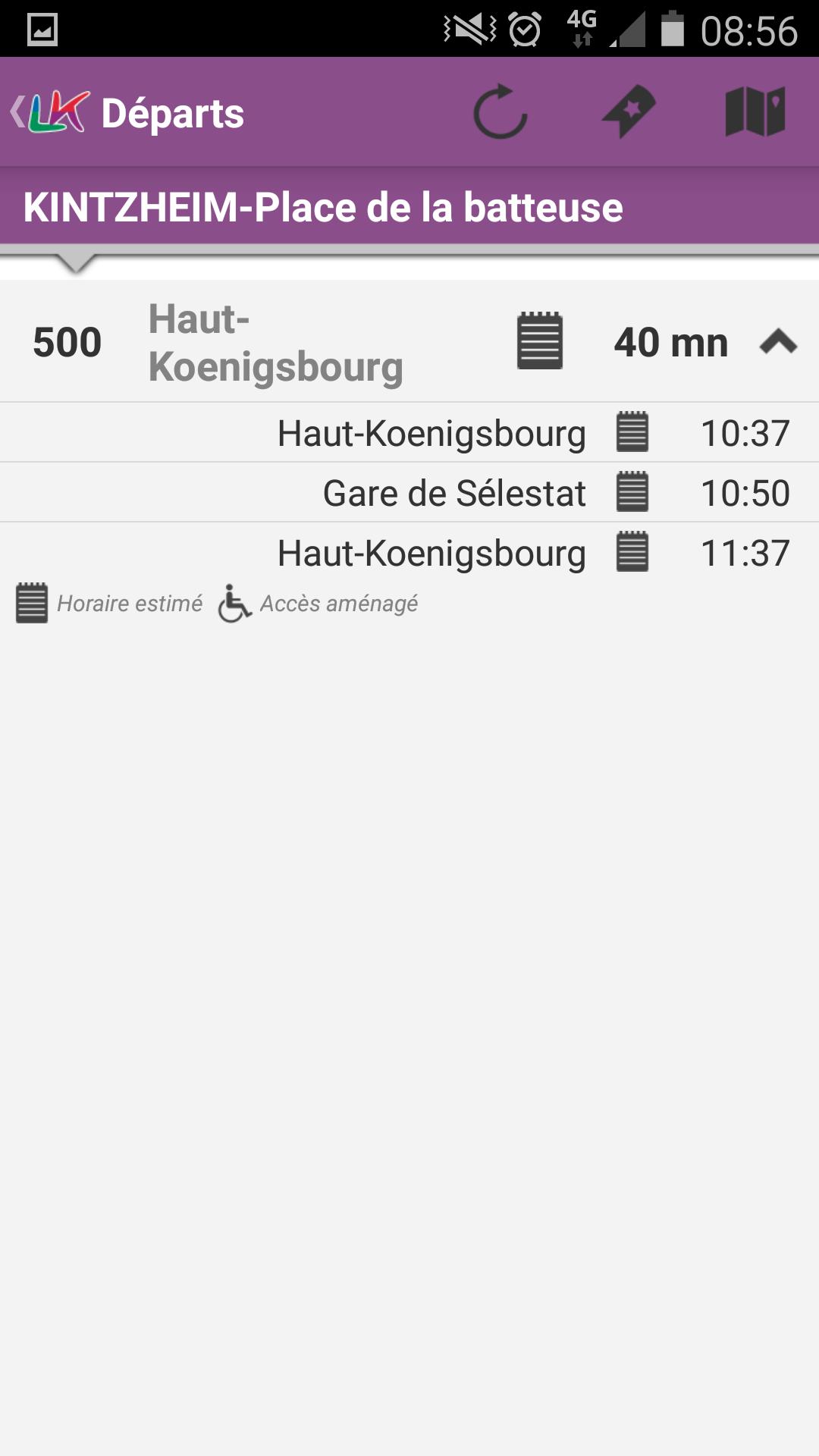Select the route number 500
The width and height of the screenshot is (819, 1456).
pyautogui.click(x=67, y=342)
